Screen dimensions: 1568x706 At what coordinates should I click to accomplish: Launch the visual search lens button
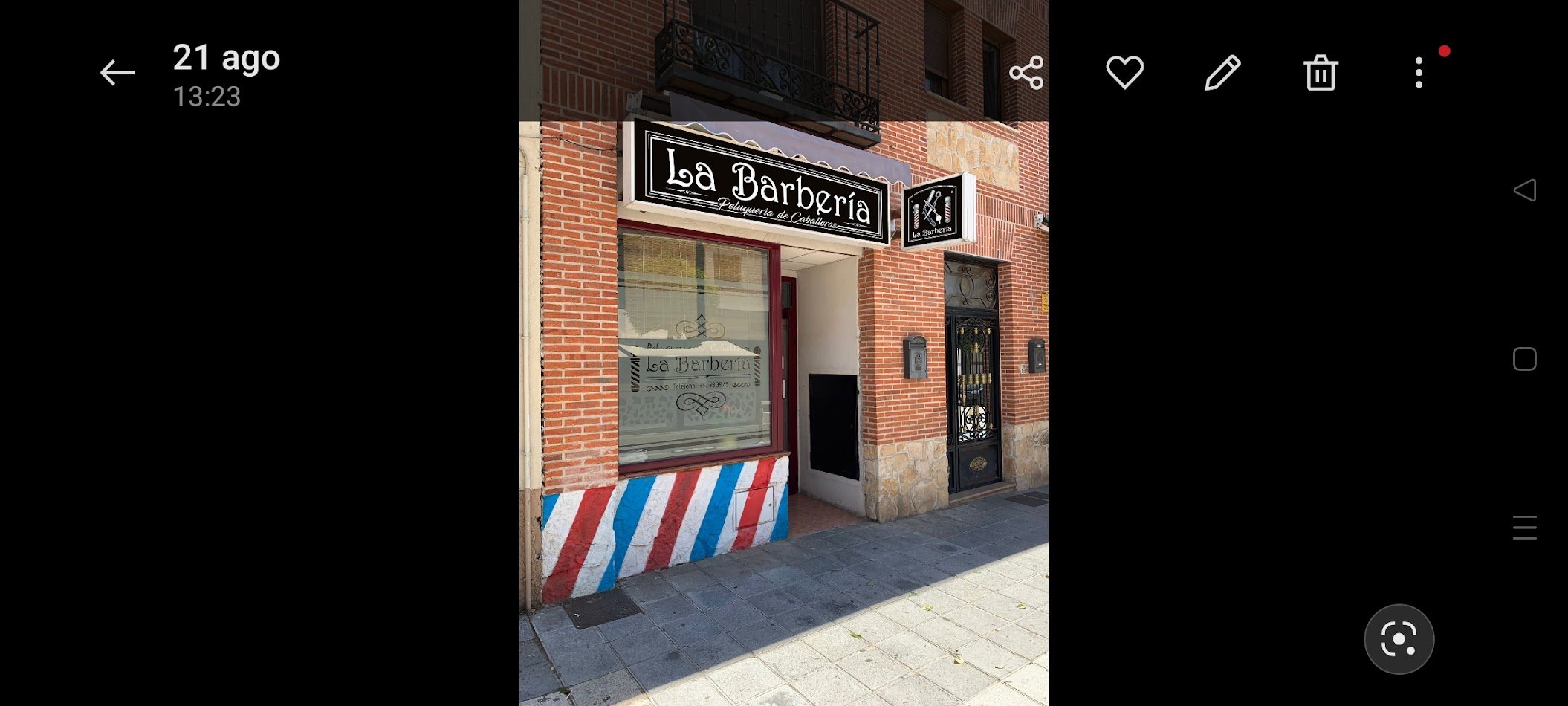[1399, 639]
